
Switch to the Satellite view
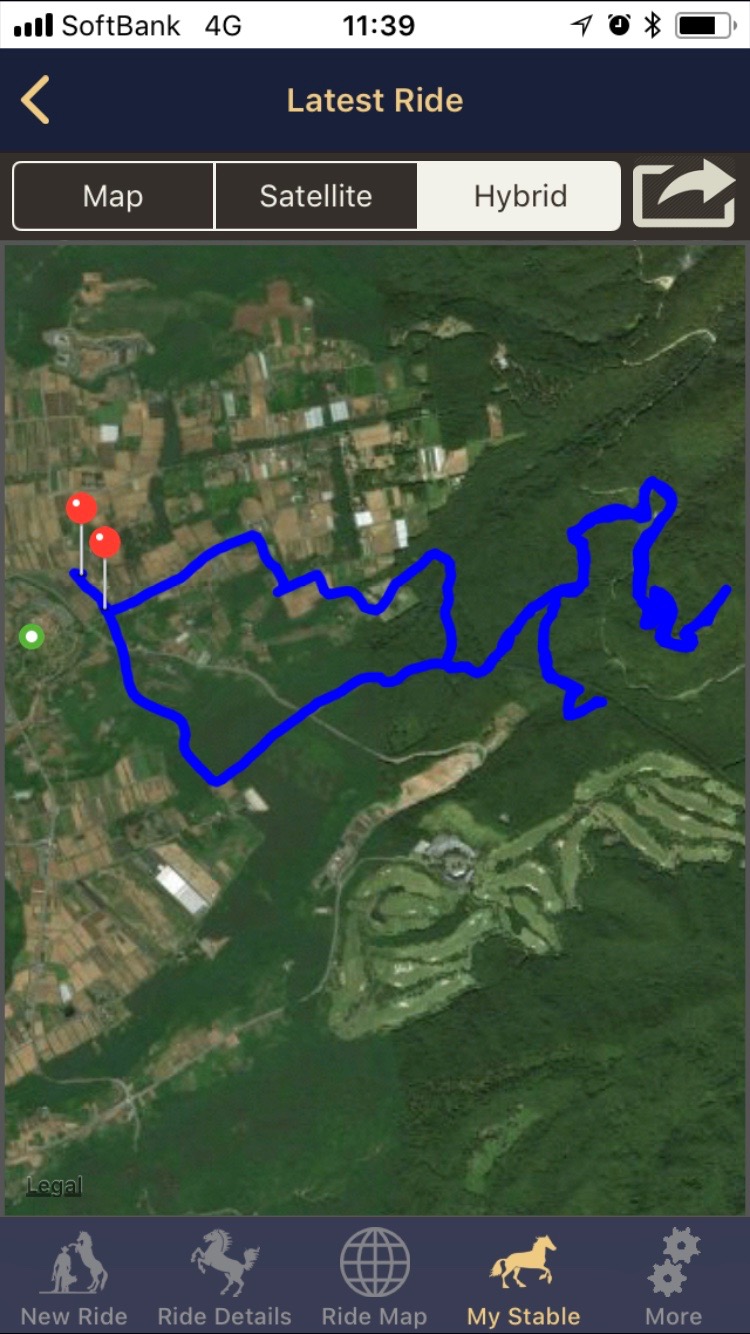pos(316,196)
